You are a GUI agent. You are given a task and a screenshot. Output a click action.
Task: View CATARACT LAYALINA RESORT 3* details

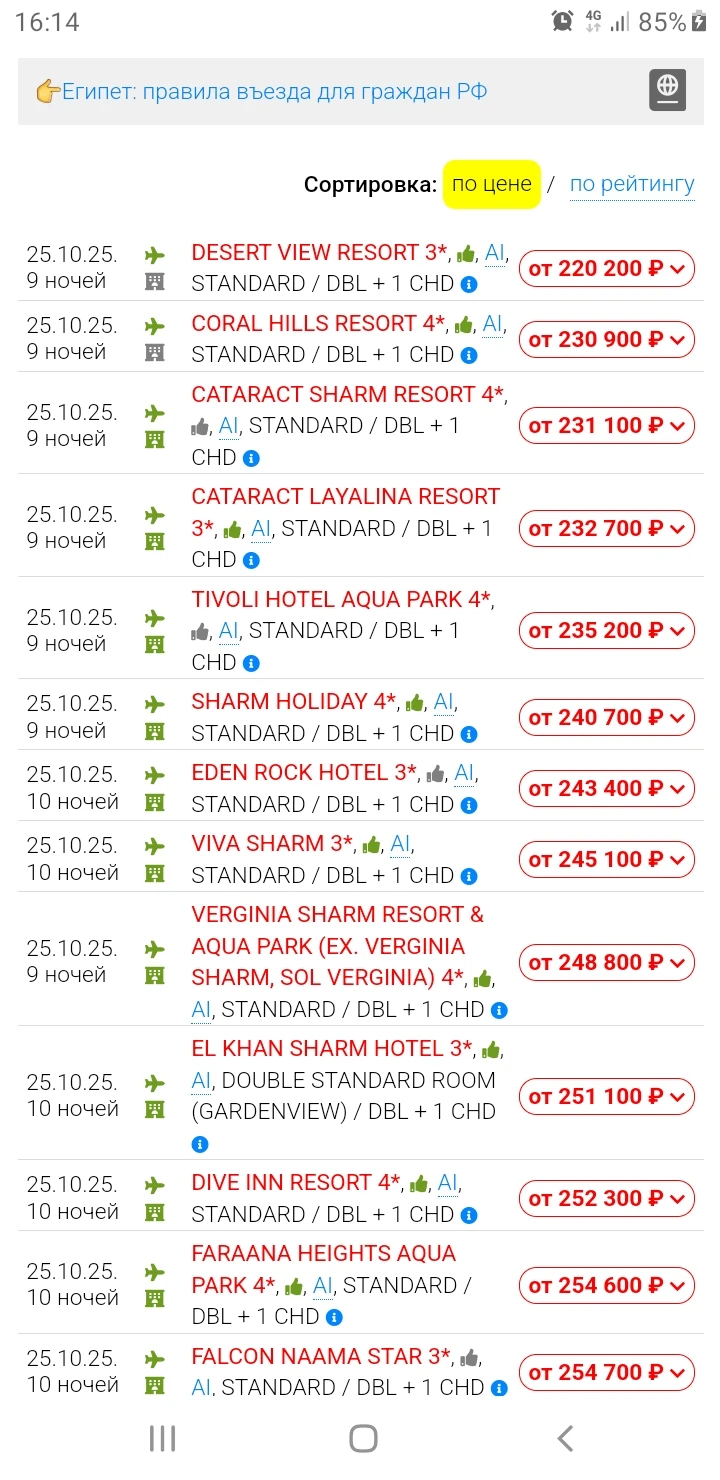(345, 512)
